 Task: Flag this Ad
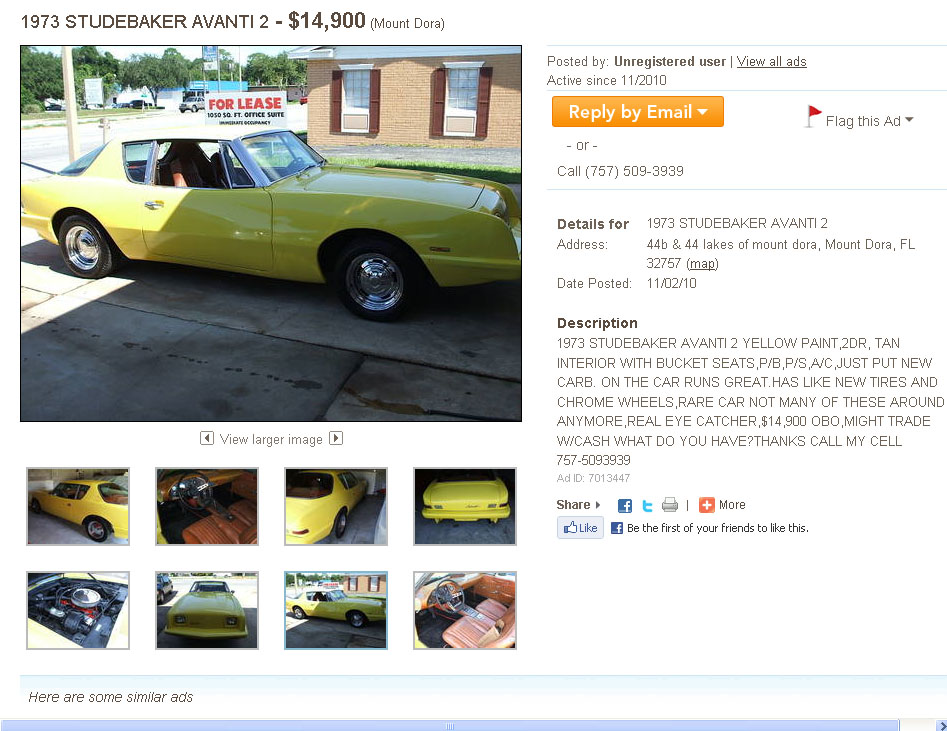pyautogui.click(x=860, y=120)
